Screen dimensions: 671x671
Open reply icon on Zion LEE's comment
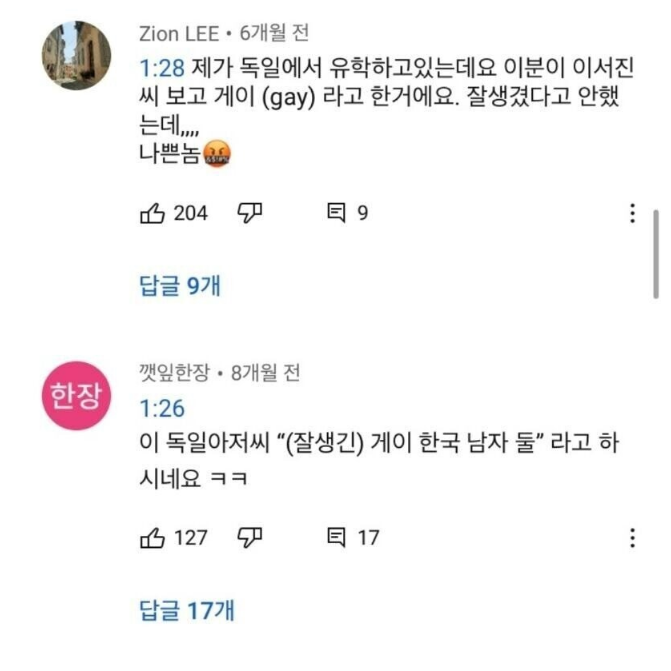337,213
